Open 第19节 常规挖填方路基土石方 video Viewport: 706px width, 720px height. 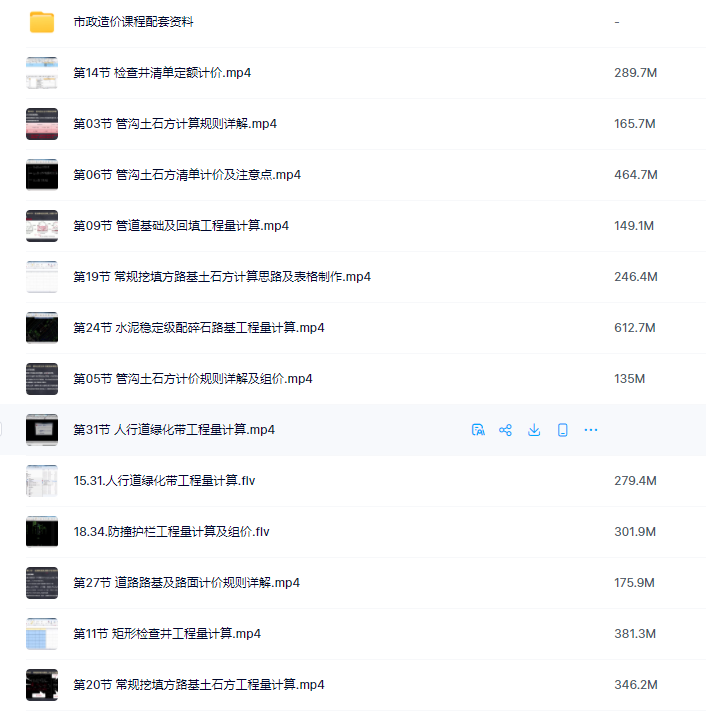222,277
